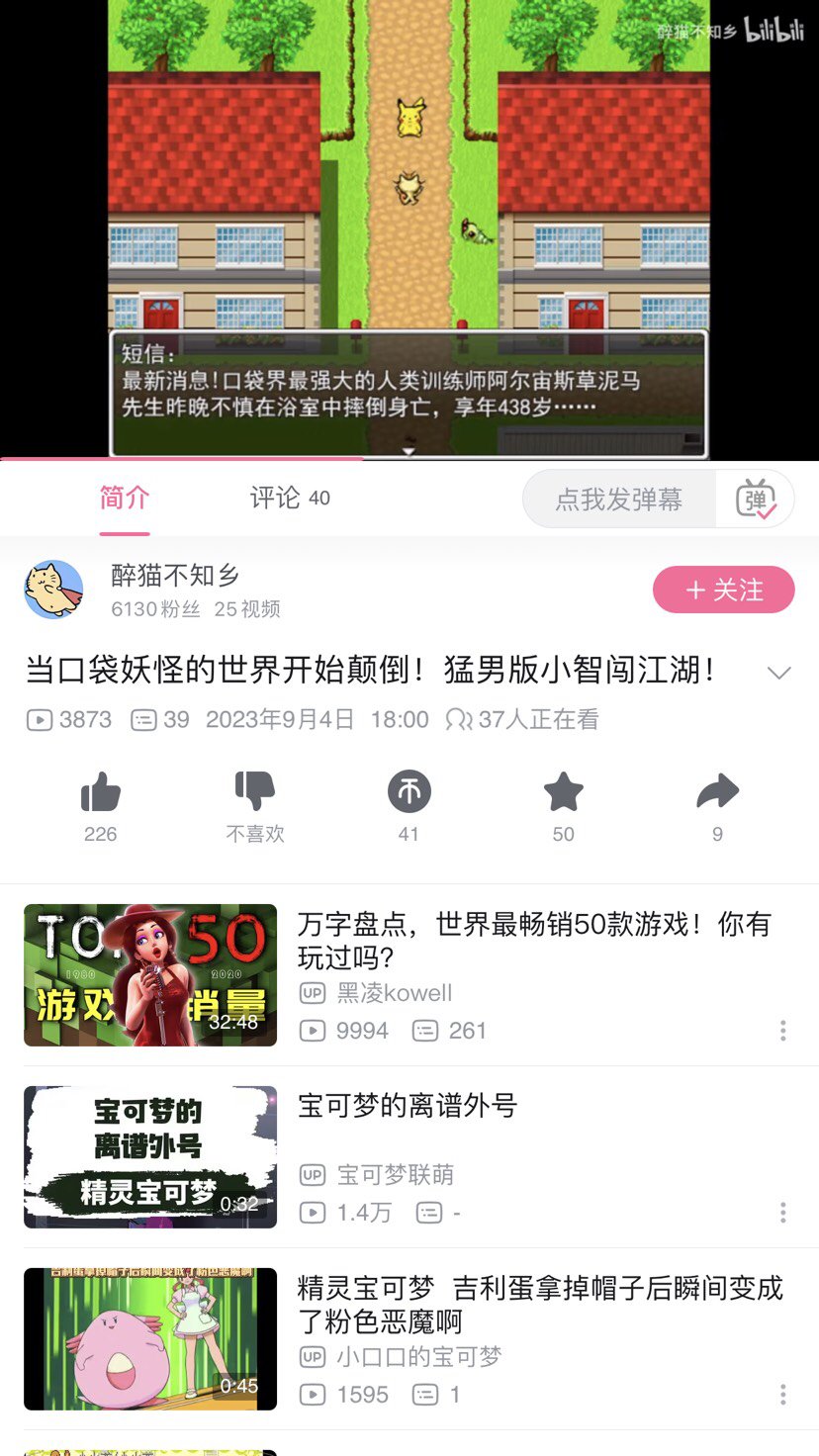Tap the play count icon beside 3873
This screenshot has width=819, height=1456.
(x=40, y=720)
